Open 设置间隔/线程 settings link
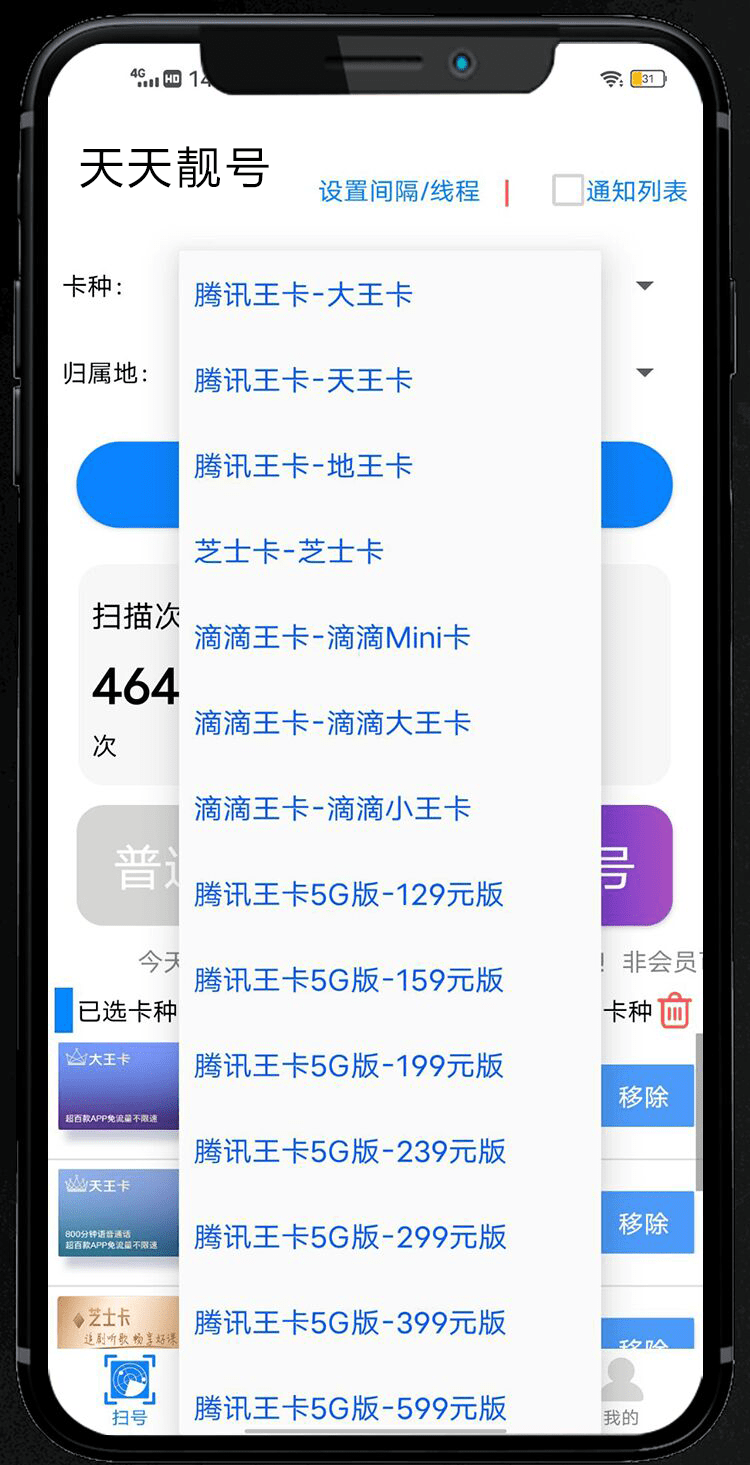 point(399,191)
